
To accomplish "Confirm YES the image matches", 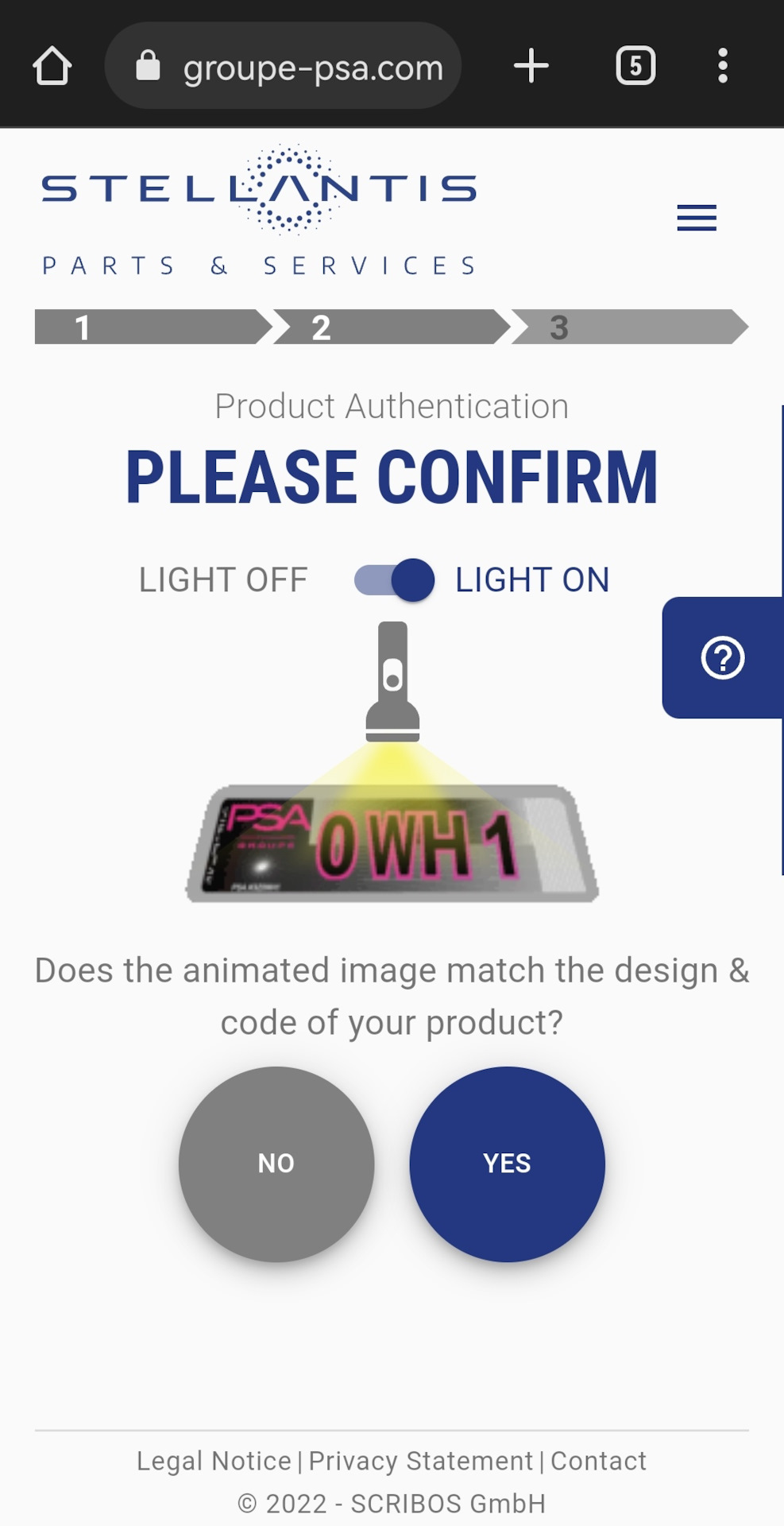I will tap(507, 1164).
